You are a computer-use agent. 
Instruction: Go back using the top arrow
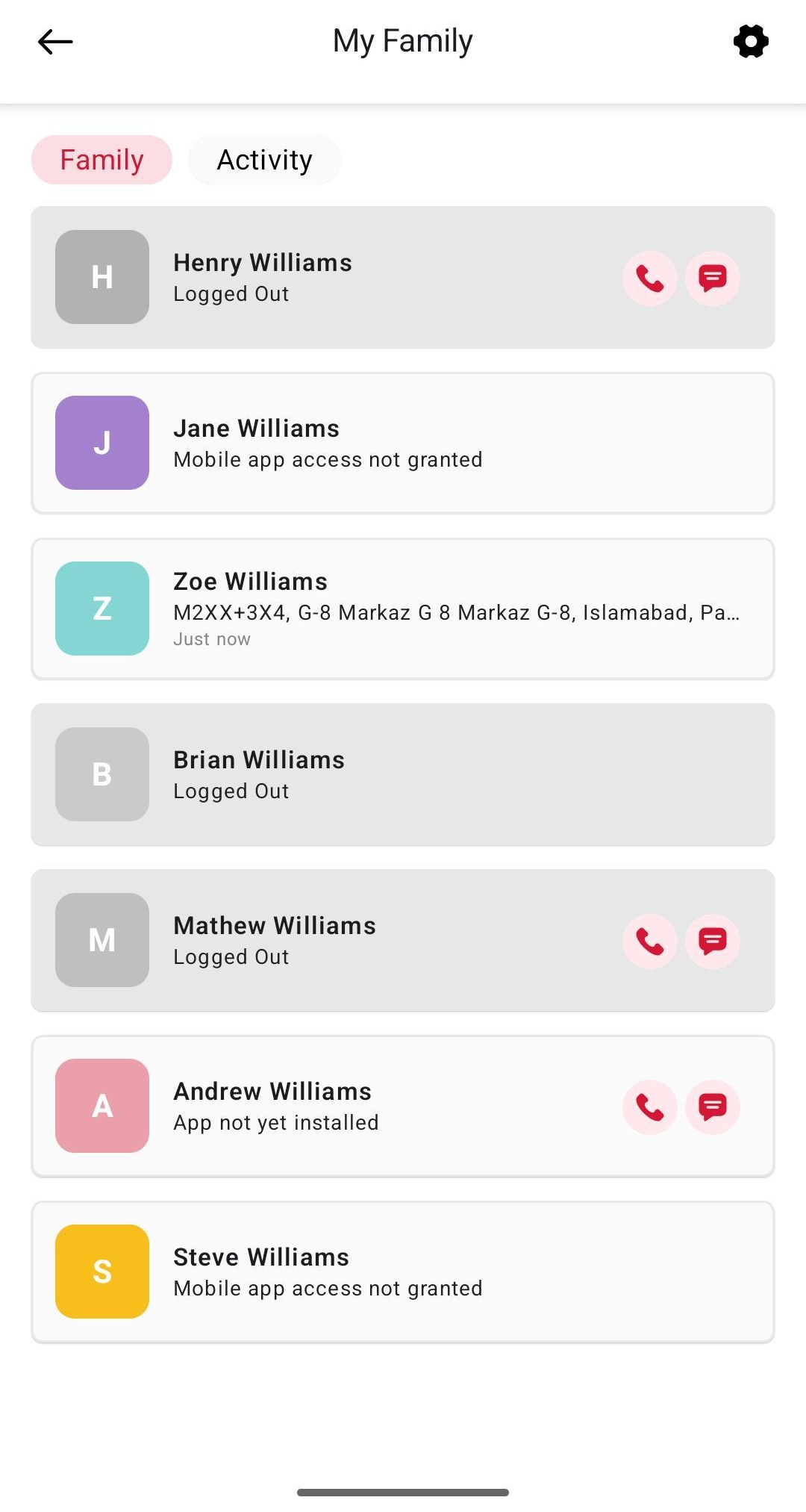tap(55, 42)
